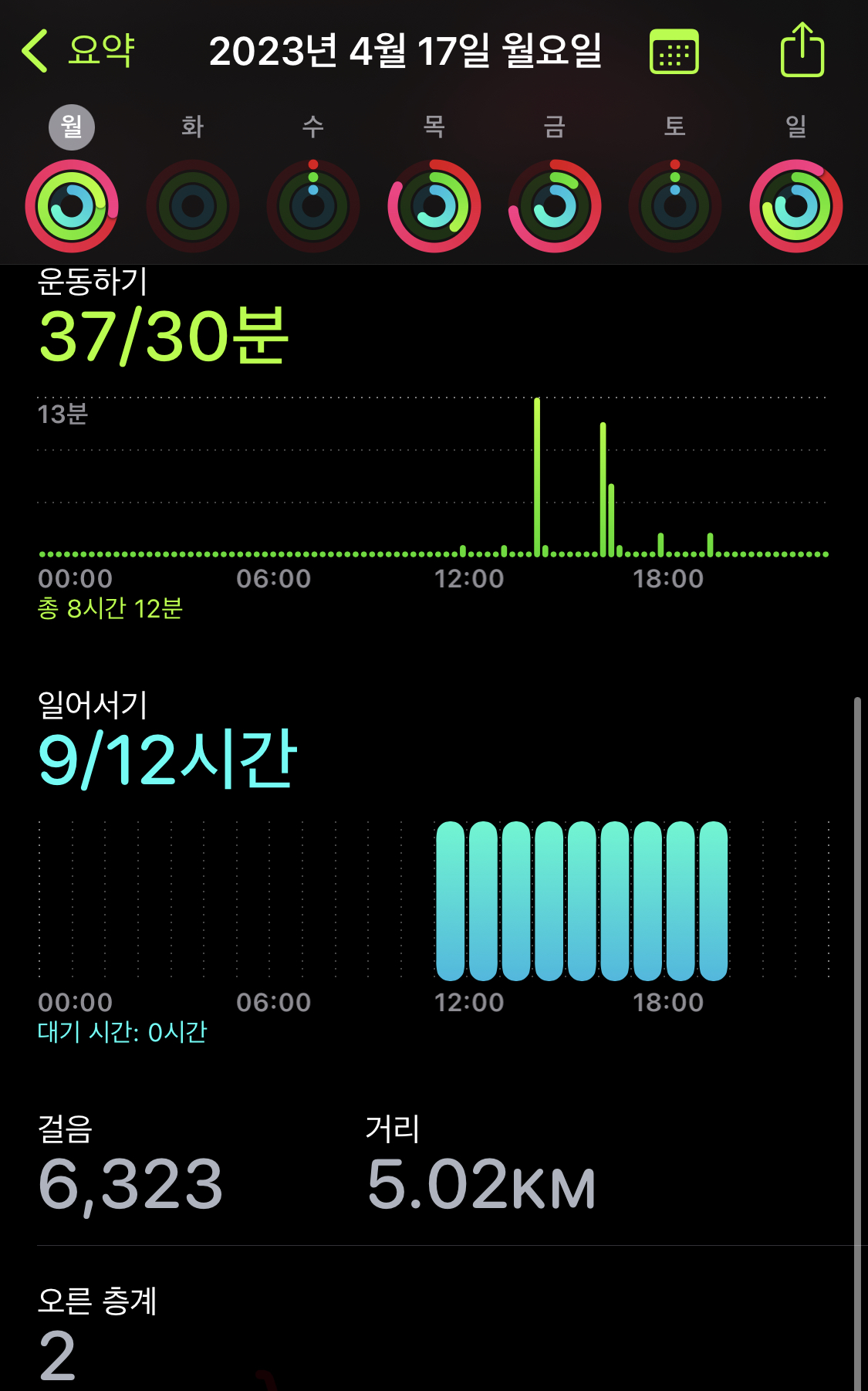Open the calendar view icon
The image size is (868, 1391).
point(674,52)
